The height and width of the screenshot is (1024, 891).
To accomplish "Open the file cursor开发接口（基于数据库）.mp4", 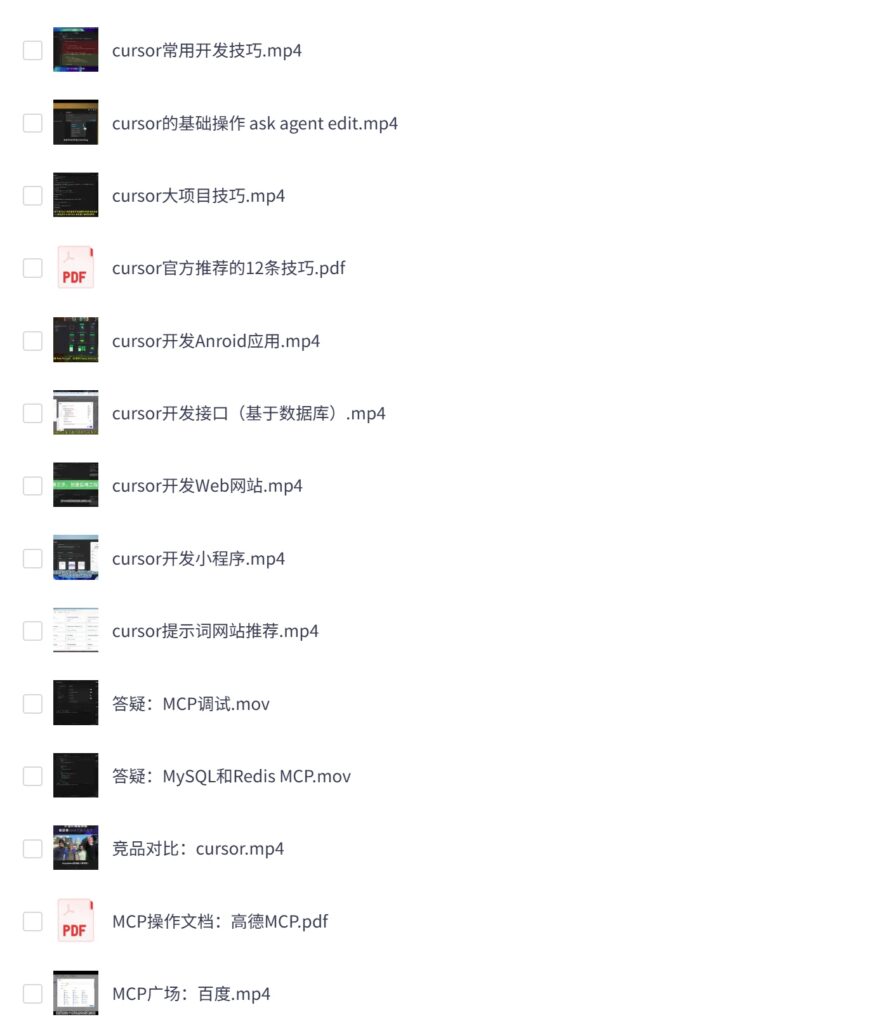I will coord(249,412).
